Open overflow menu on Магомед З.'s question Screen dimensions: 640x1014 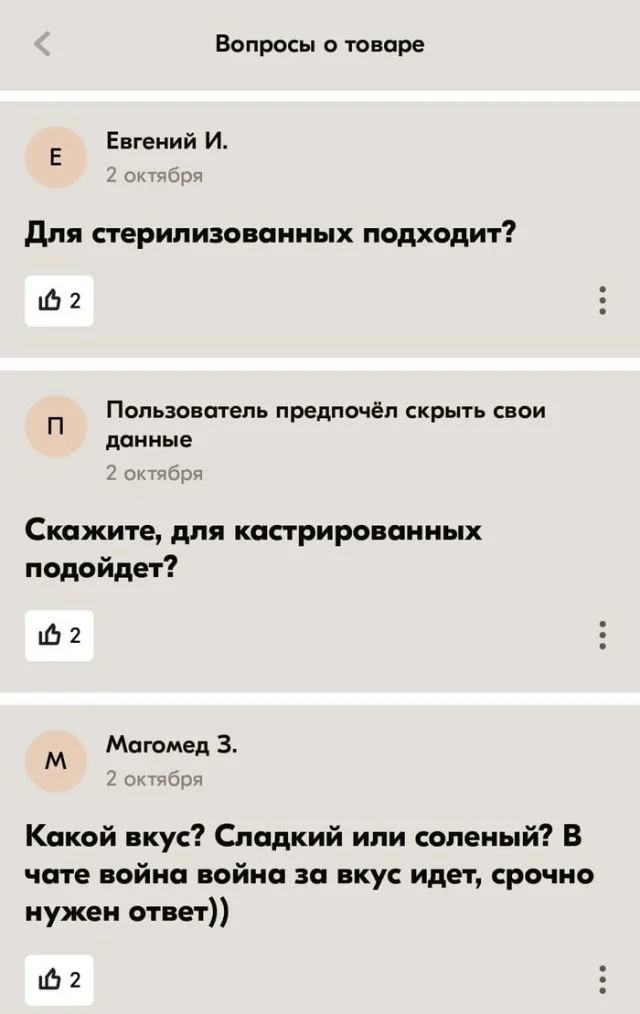tap(601, 978)
